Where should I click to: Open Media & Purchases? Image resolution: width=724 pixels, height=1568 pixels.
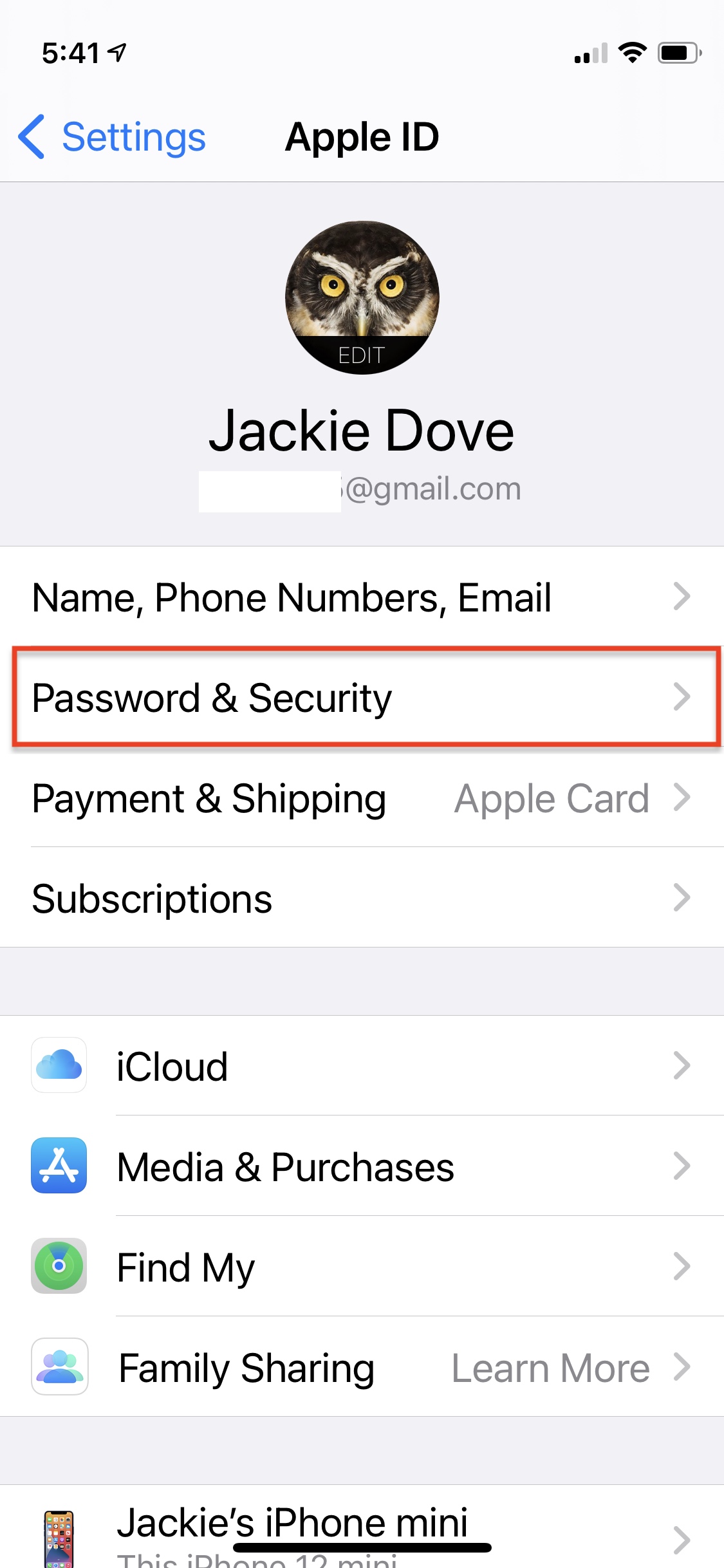362,1166
